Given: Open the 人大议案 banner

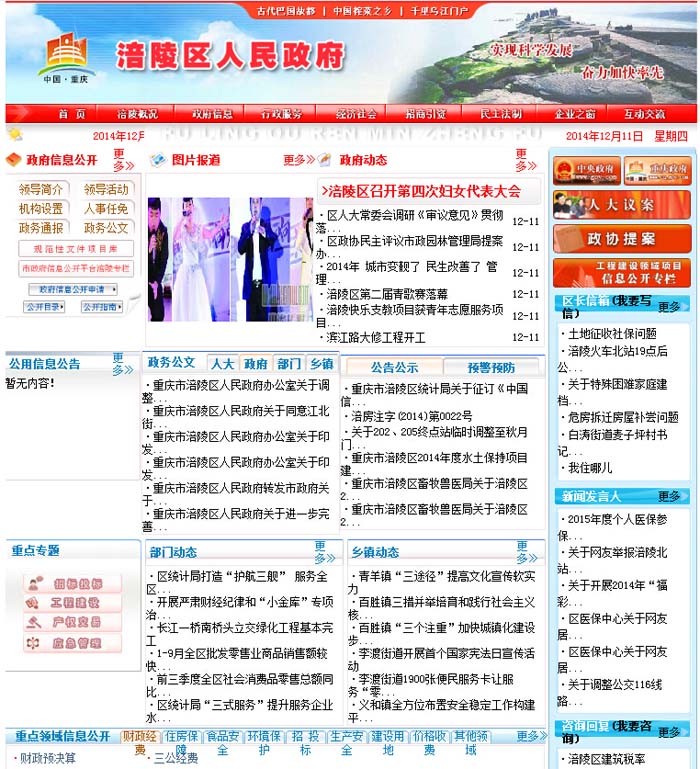Looking at the screenshot, I should [x=621, y=205].
